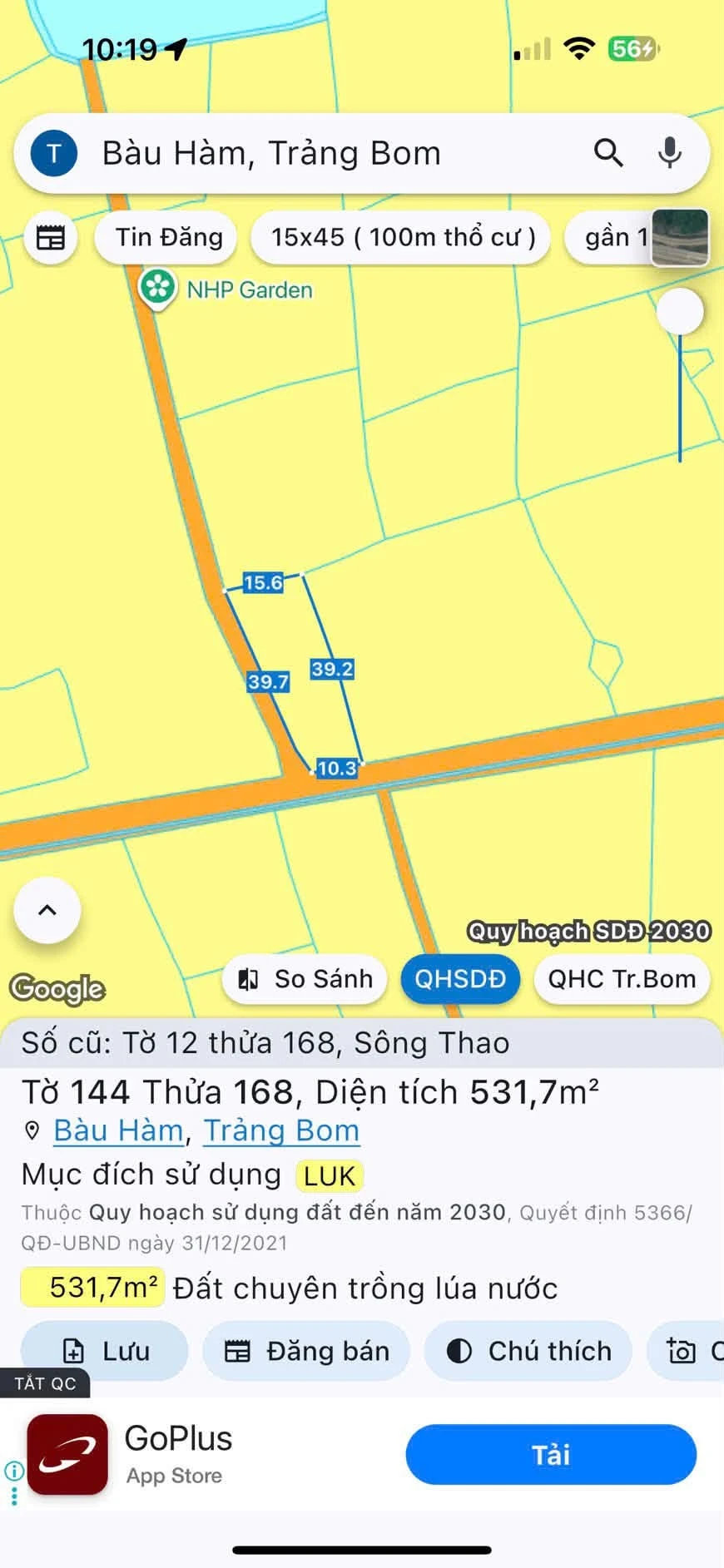Save this parcel with Lưu
724x1568 pixels.
tap(105, 1351)
